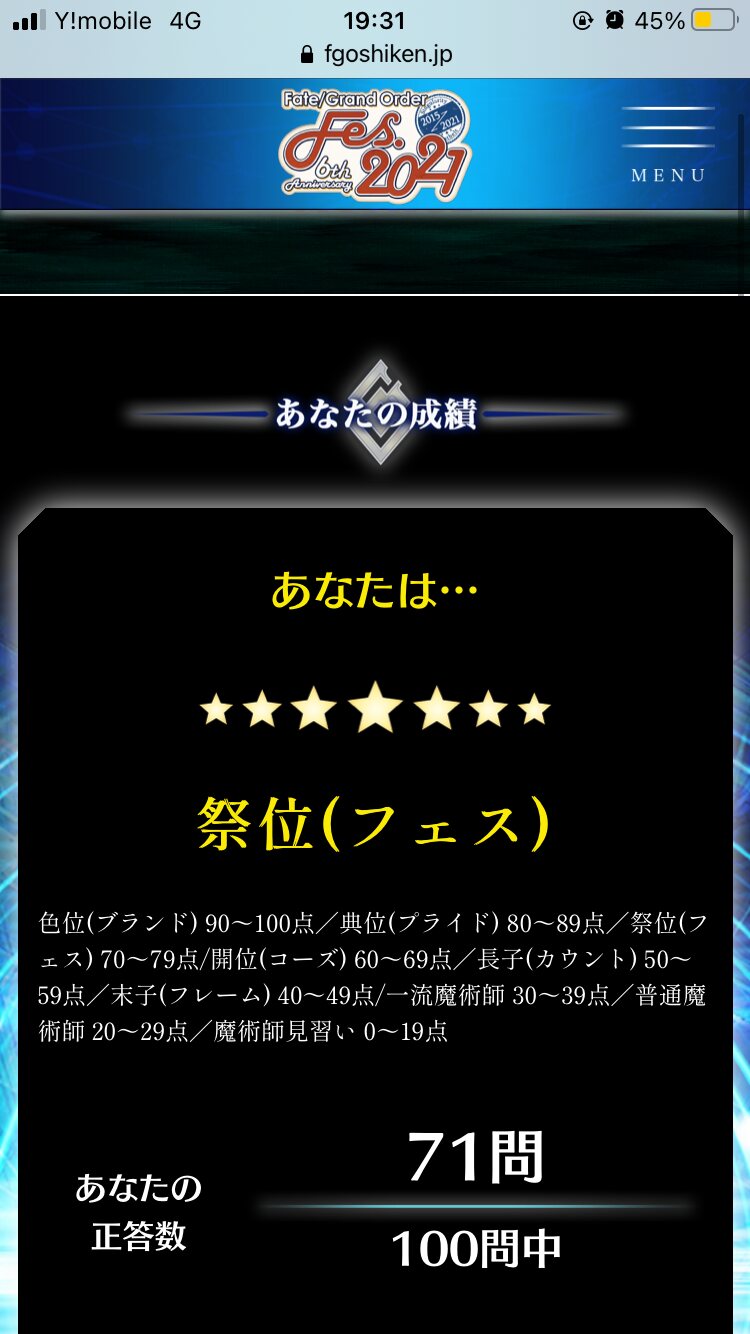Viewport: 750px width, 1334px height.
Task: Tap the fgoshiken.jp address bar
Action: tap(375, 54)
